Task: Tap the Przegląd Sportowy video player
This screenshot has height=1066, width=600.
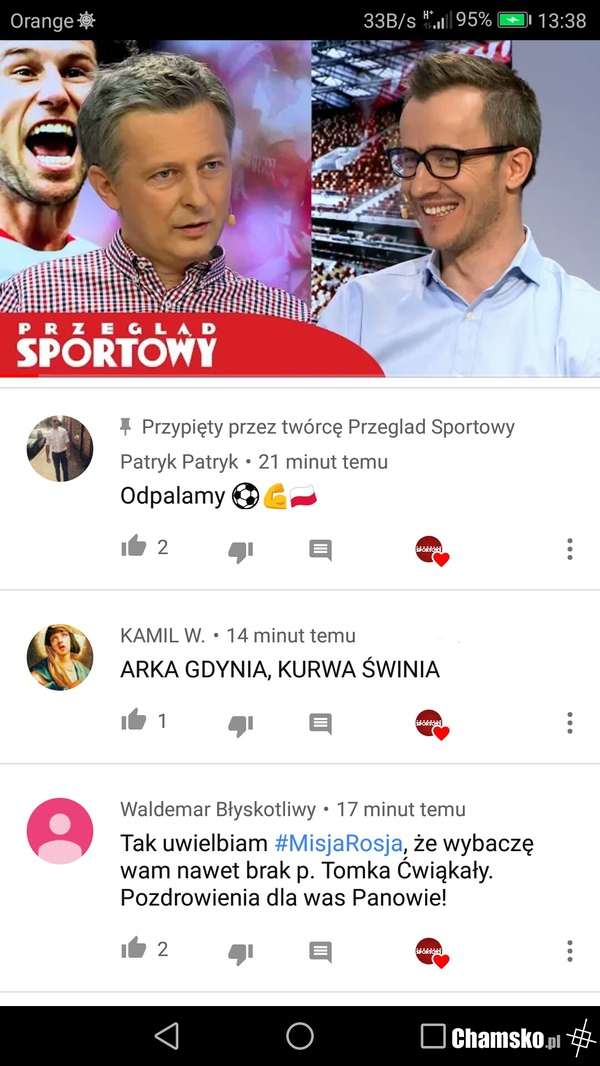Action: [x=300, y=208]
